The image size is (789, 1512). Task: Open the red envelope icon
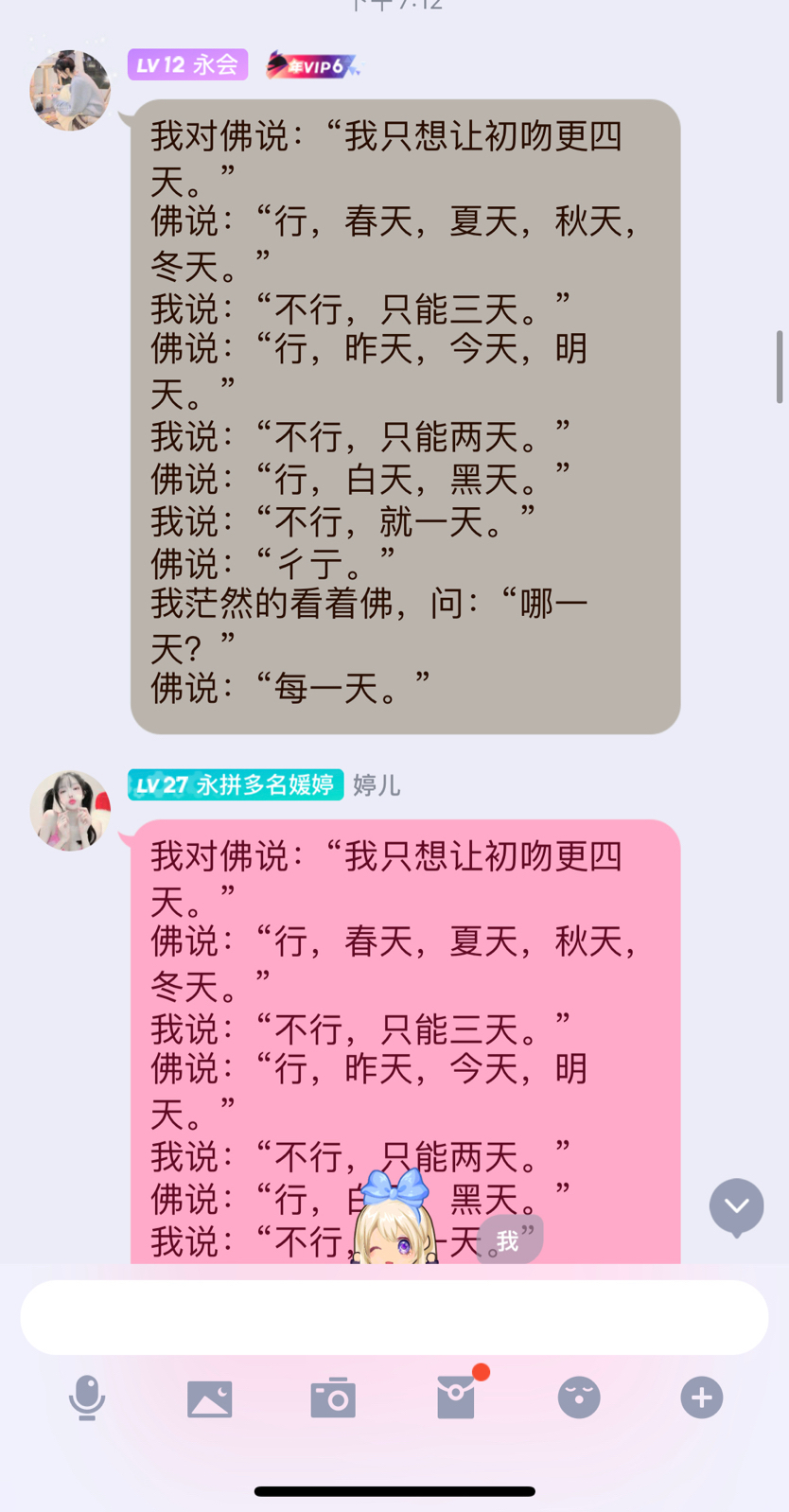(x=456, y=1398)
